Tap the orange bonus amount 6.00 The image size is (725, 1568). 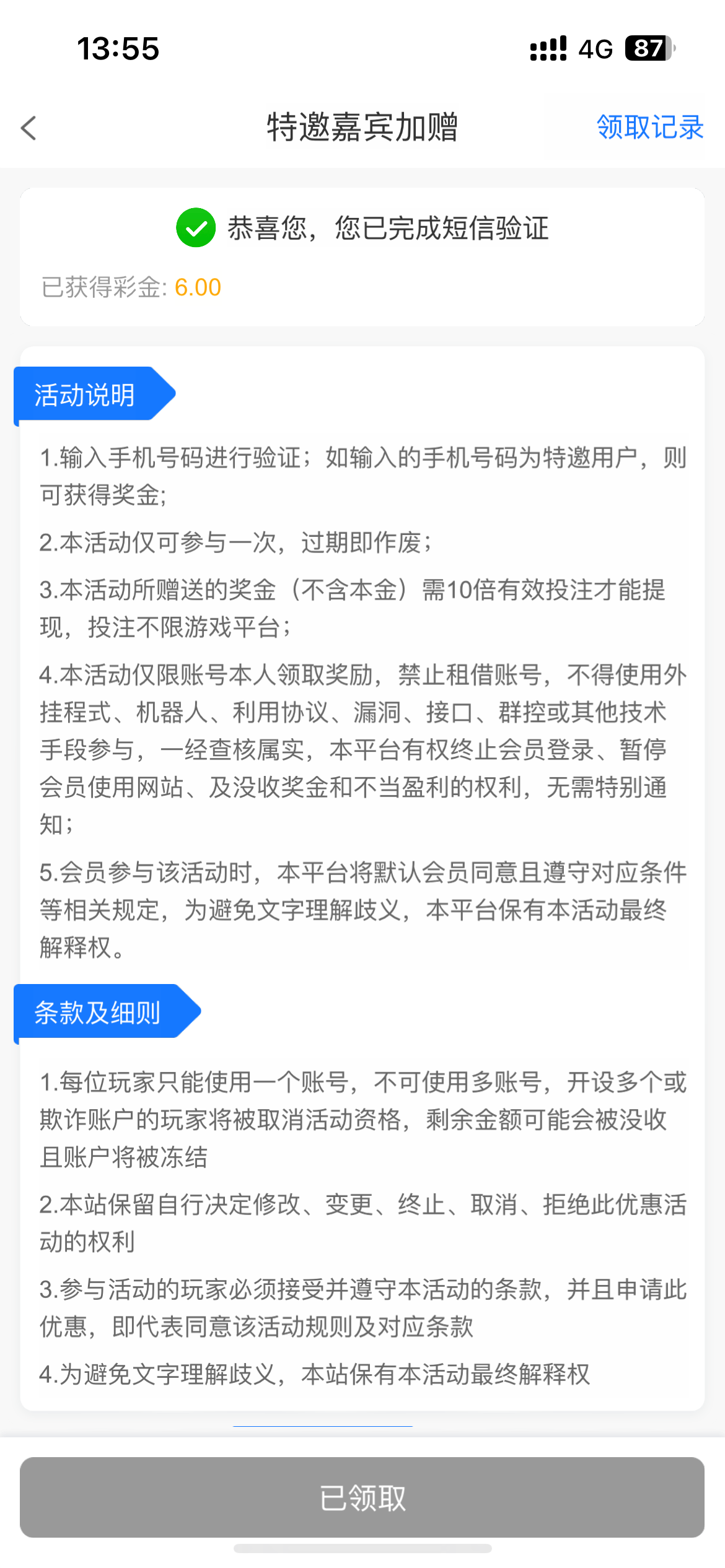tap(197, 287)
